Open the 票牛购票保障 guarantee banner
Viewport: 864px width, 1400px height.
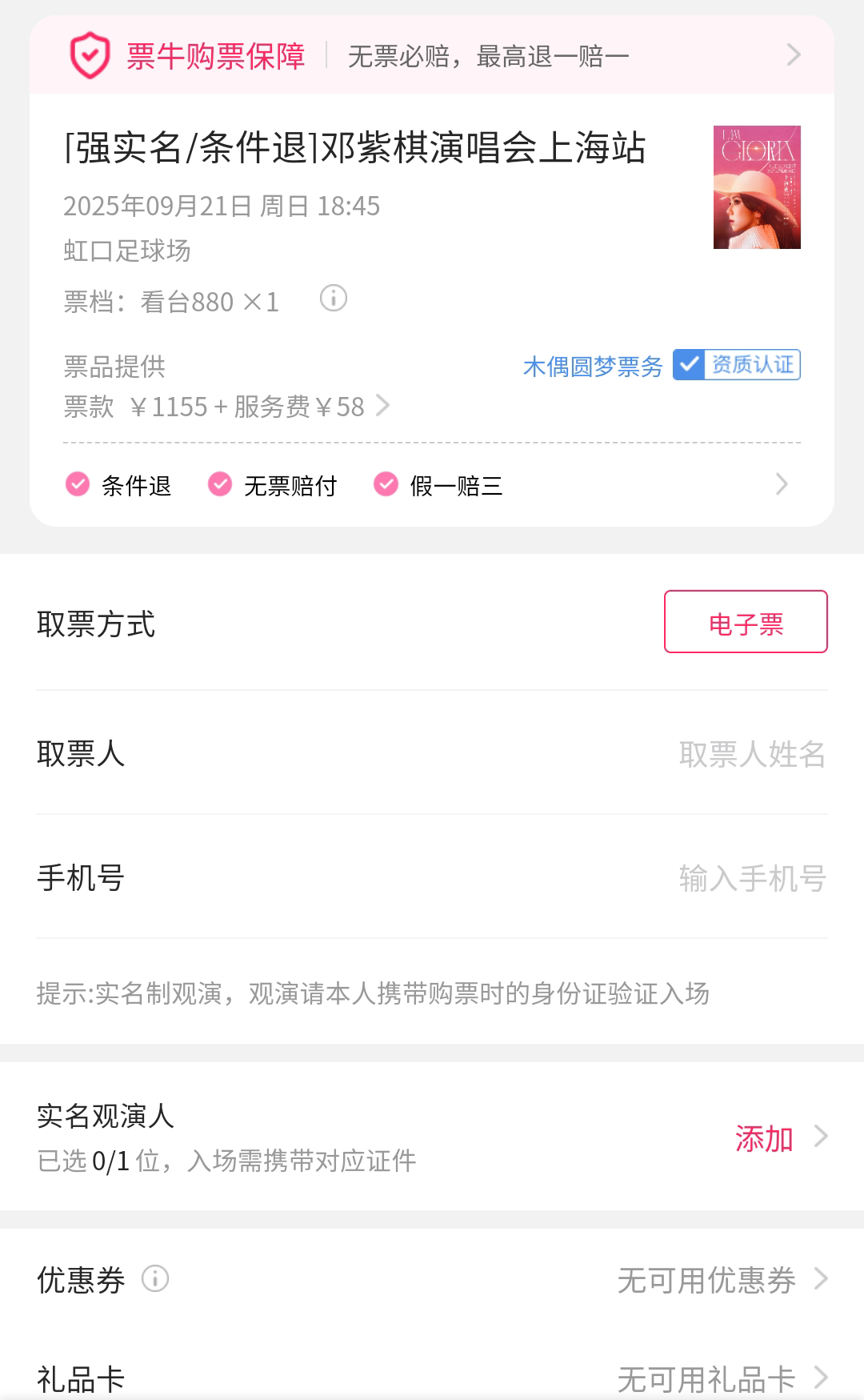pyautogui.click(x=432, y=56)
